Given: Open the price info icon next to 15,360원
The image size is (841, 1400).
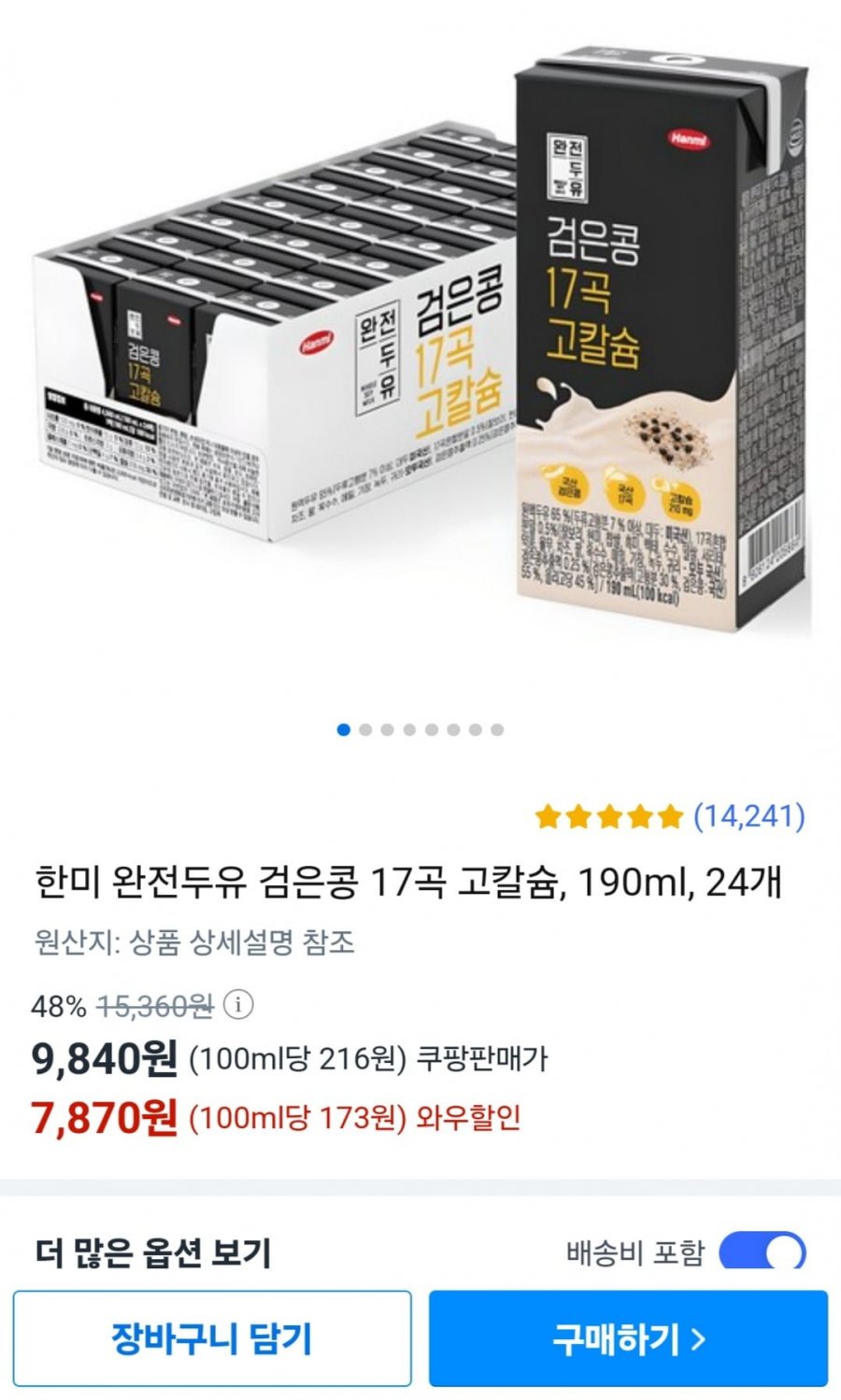Looking at the screenshot, I should 240,1006.
